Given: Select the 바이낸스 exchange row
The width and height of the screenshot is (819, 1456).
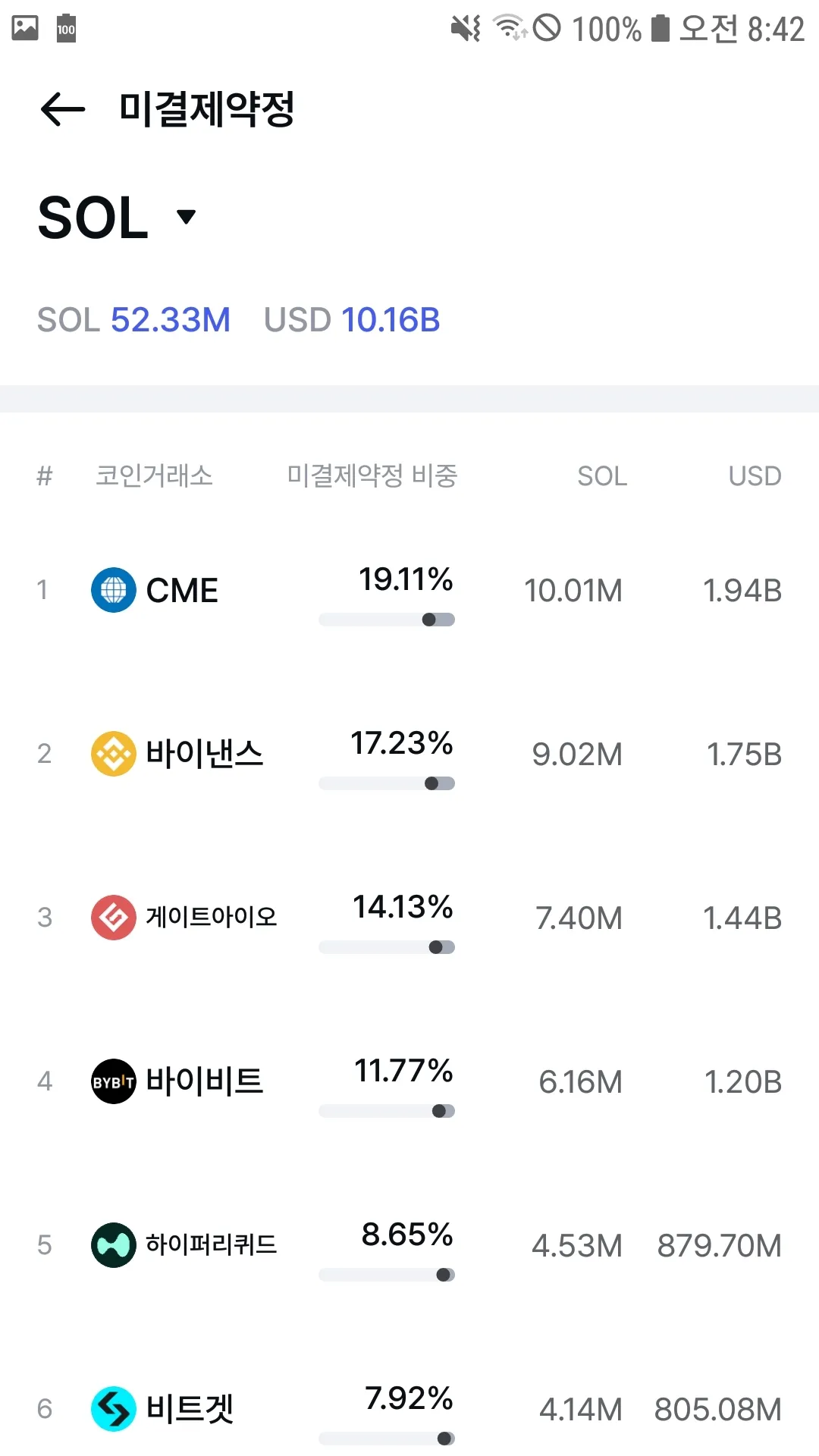Looking at the screenshot, I should (203, 755).
